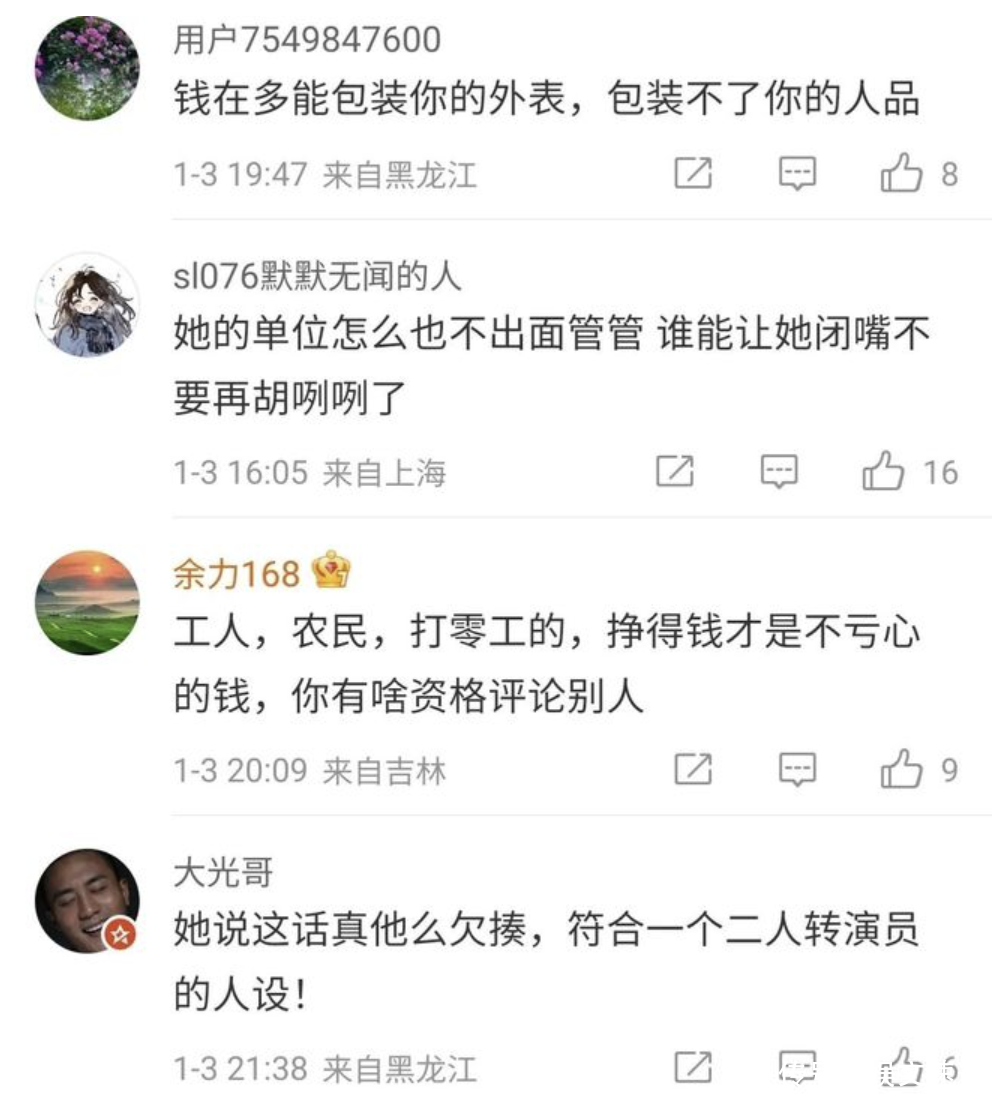Give a thumbs up to 余力168's comment

[900, 769]
